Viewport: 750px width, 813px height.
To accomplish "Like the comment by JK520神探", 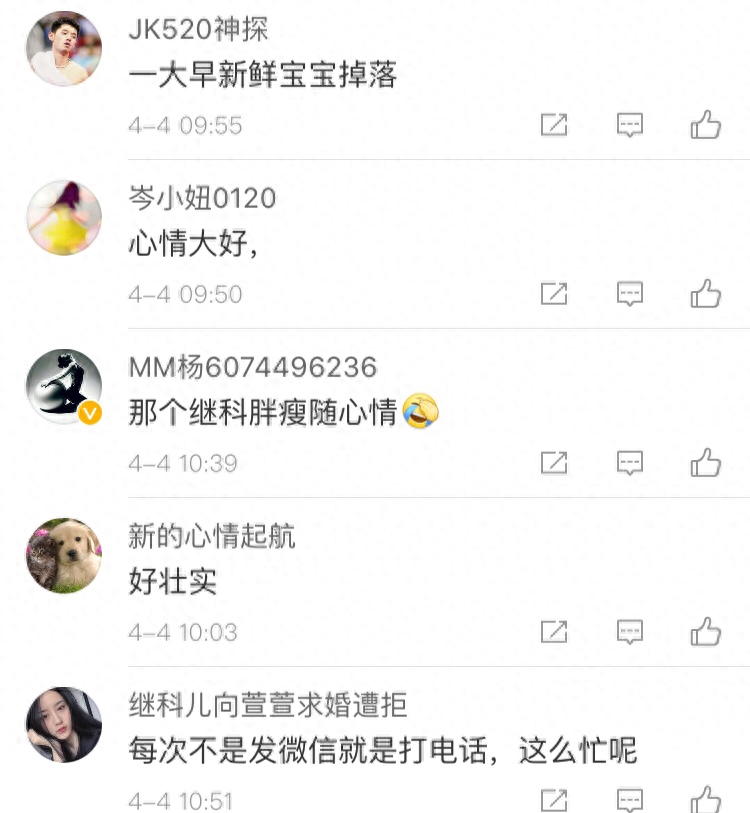I will 706,125.
